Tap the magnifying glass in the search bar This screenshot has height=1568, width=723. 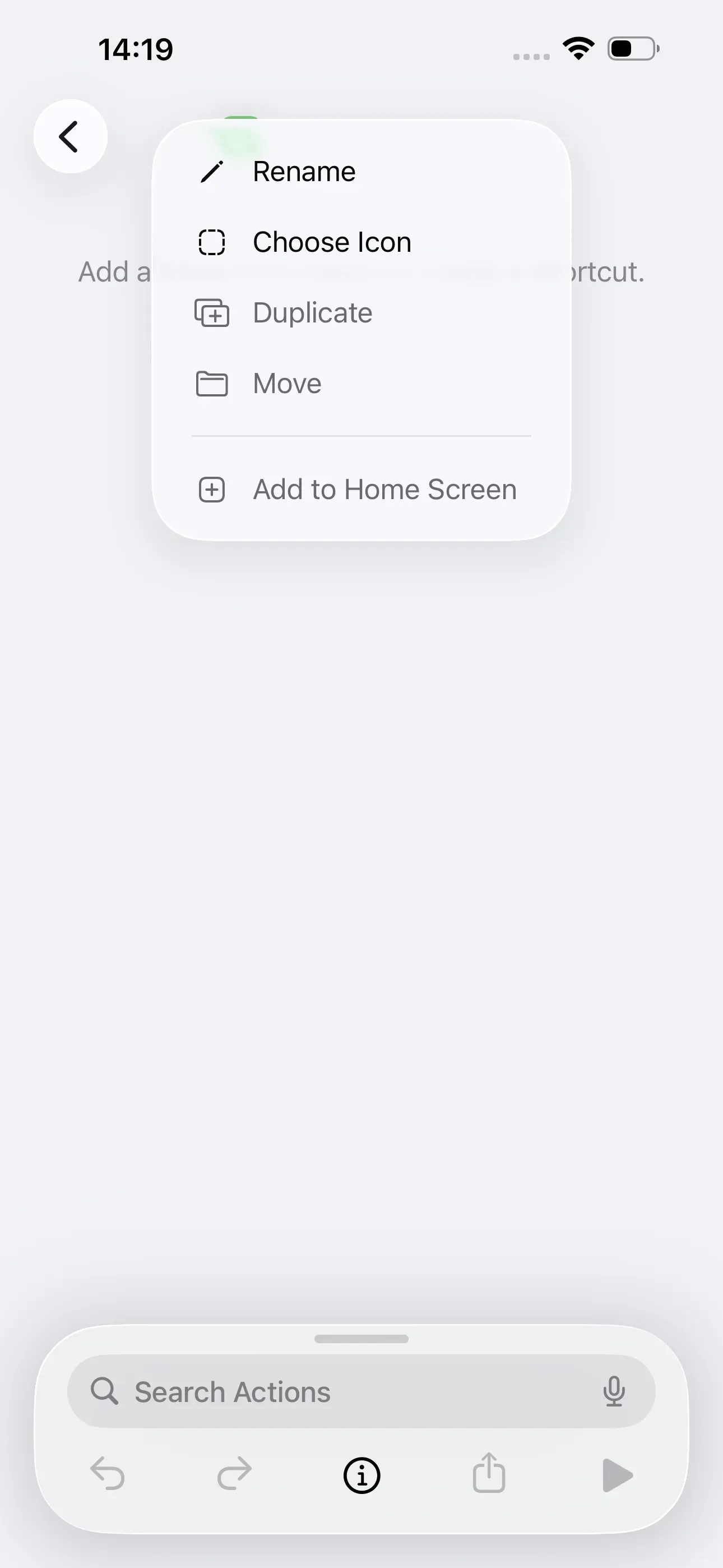(105, 1391)
